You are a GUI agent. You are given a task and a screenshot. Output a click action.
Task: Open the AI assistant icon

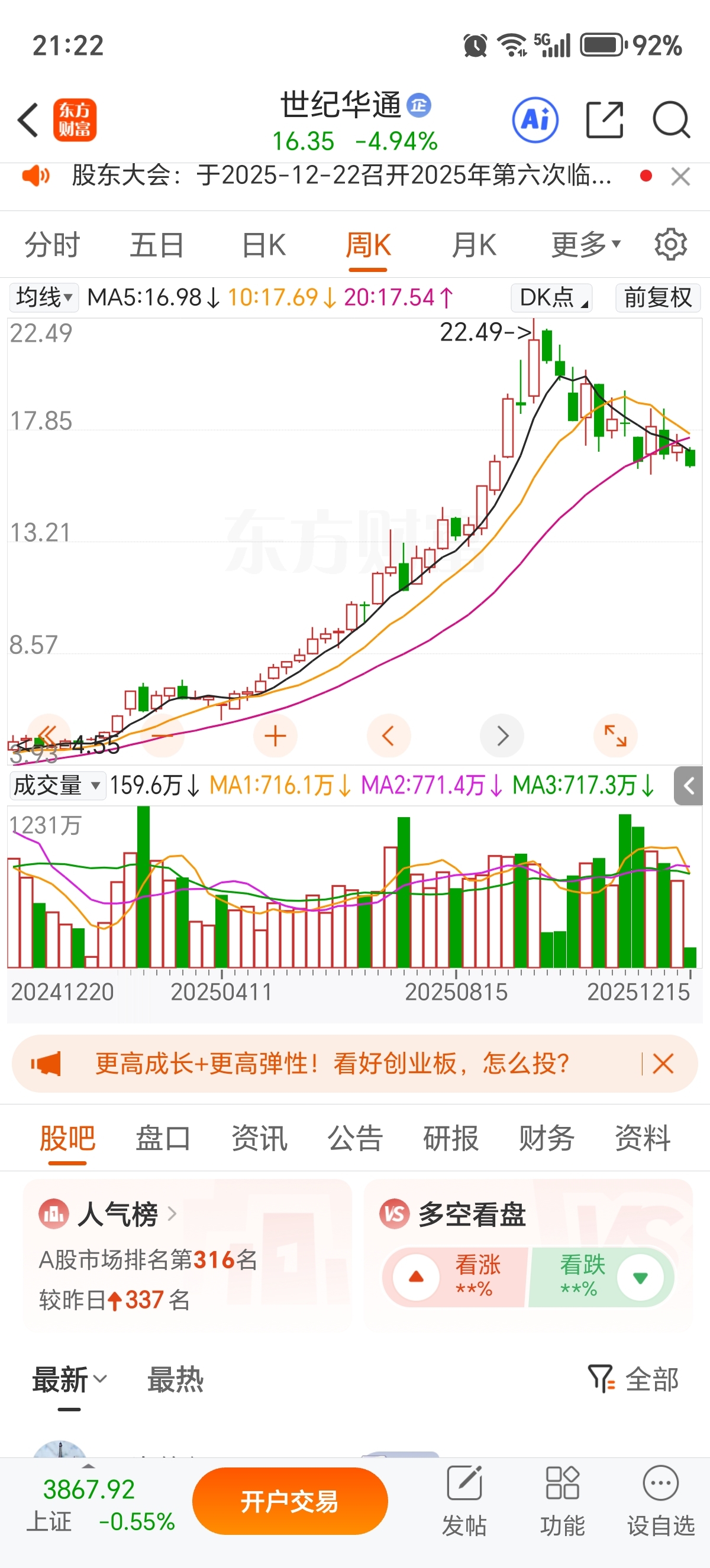pos(535,120)
